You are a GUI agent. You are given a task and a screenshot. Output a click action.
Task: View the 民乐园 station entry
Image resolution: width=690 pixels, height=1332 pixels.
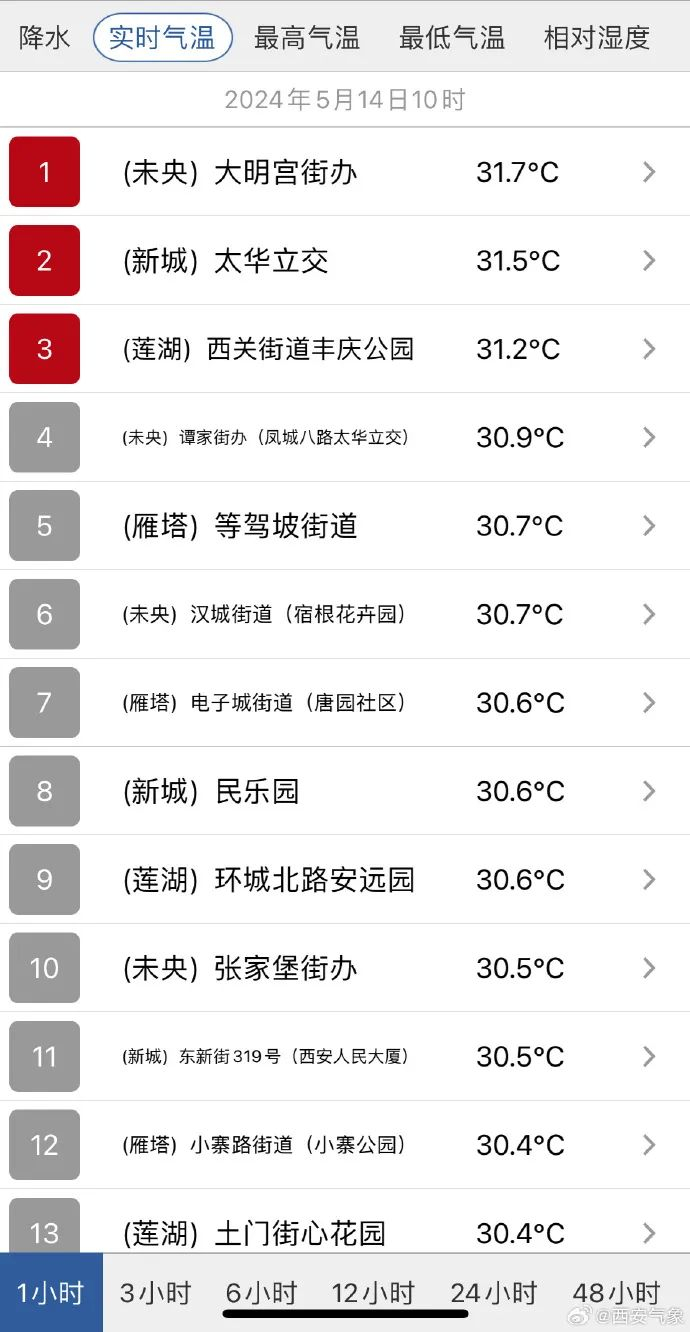click(x=345, y=791)
